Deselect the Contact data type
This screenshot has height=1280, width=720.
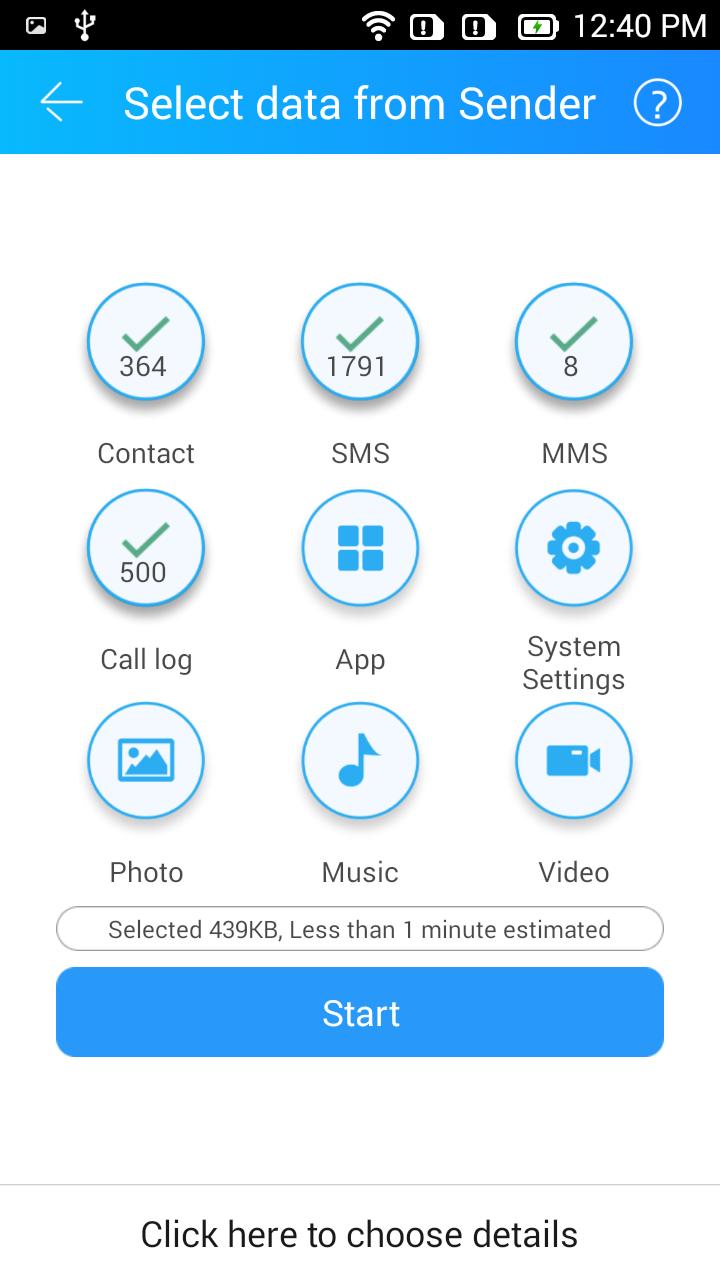(146, 342)
